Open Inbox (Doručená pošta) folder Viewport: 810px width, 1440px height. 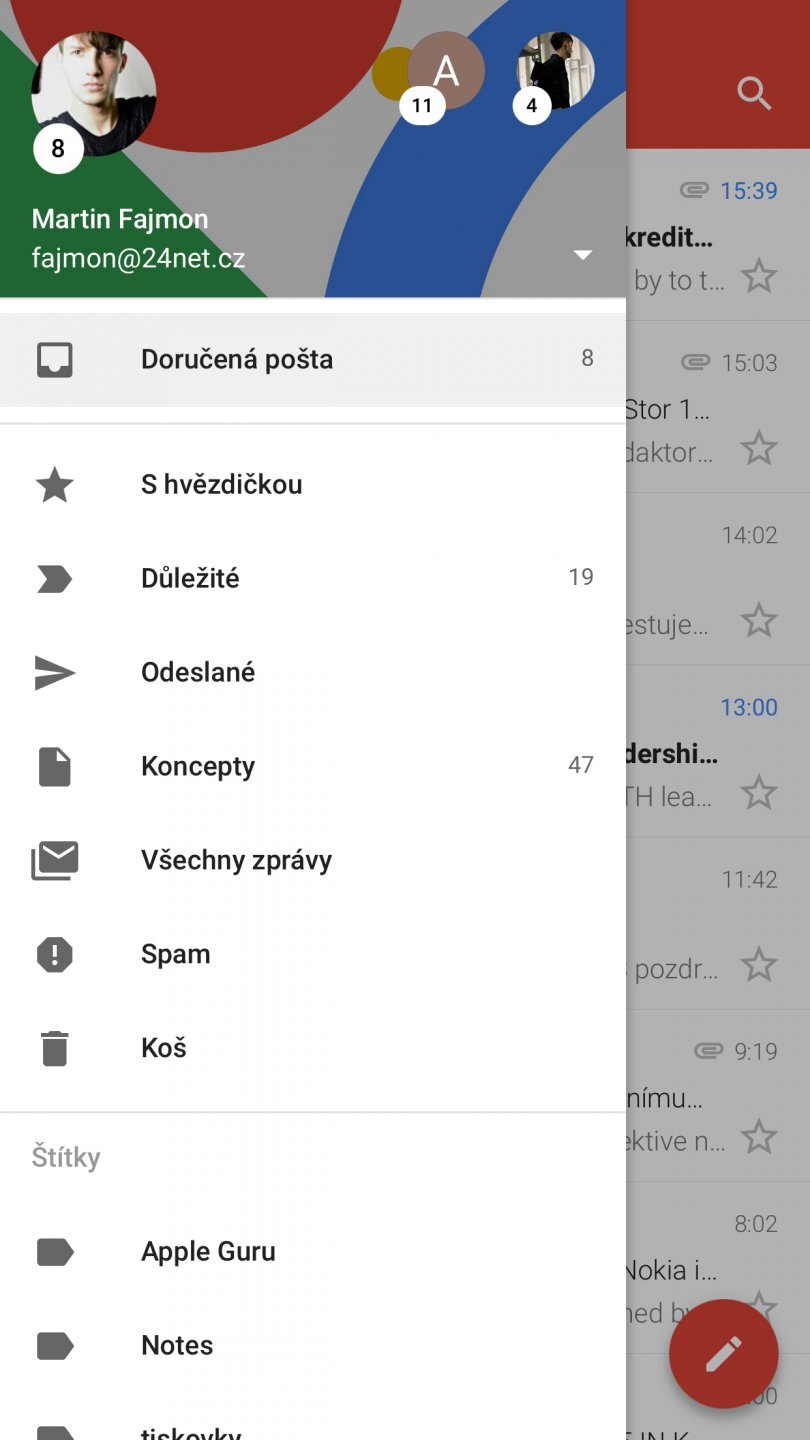[236, 358]
